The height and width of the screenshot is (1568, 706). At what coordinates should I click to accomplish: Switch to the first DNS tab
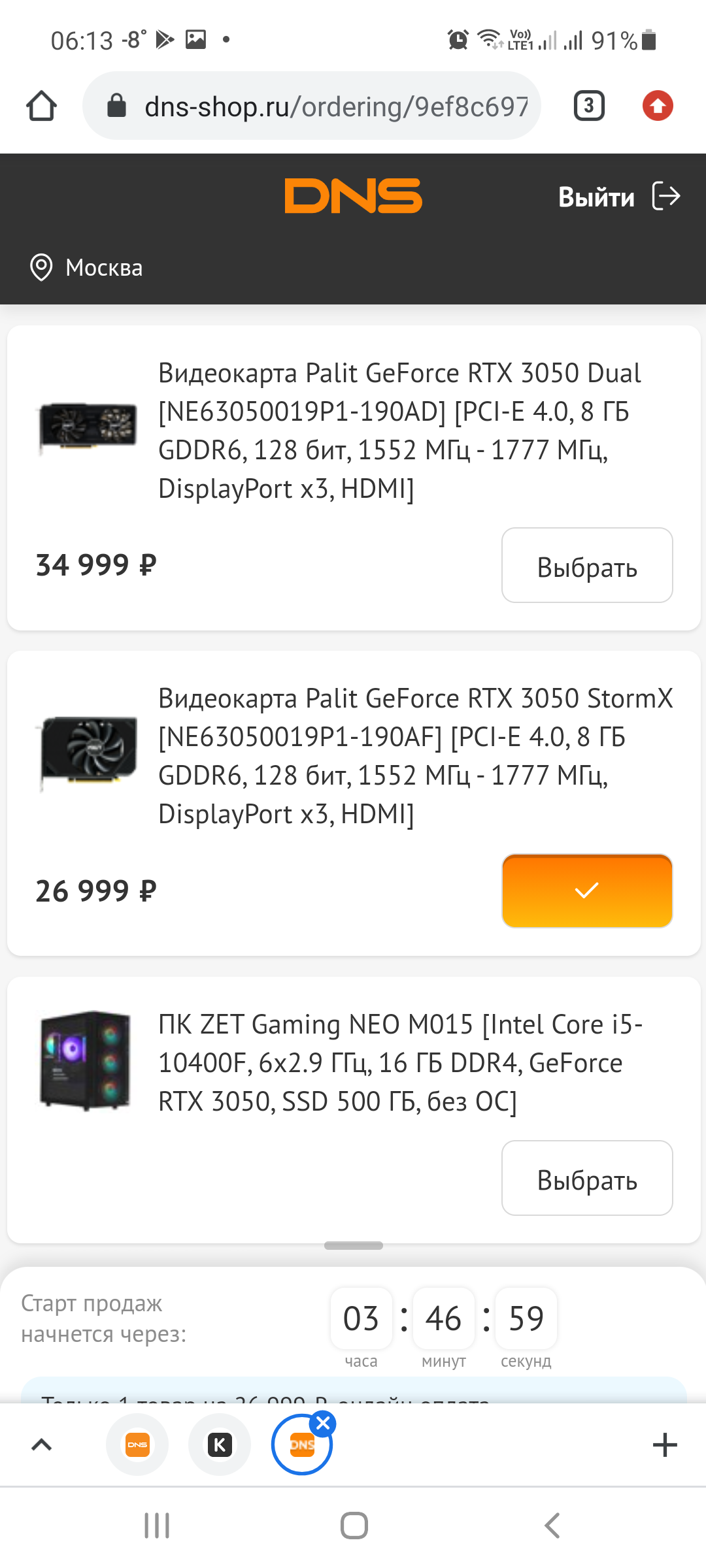pyautogui.click(x=137, y=1445)
